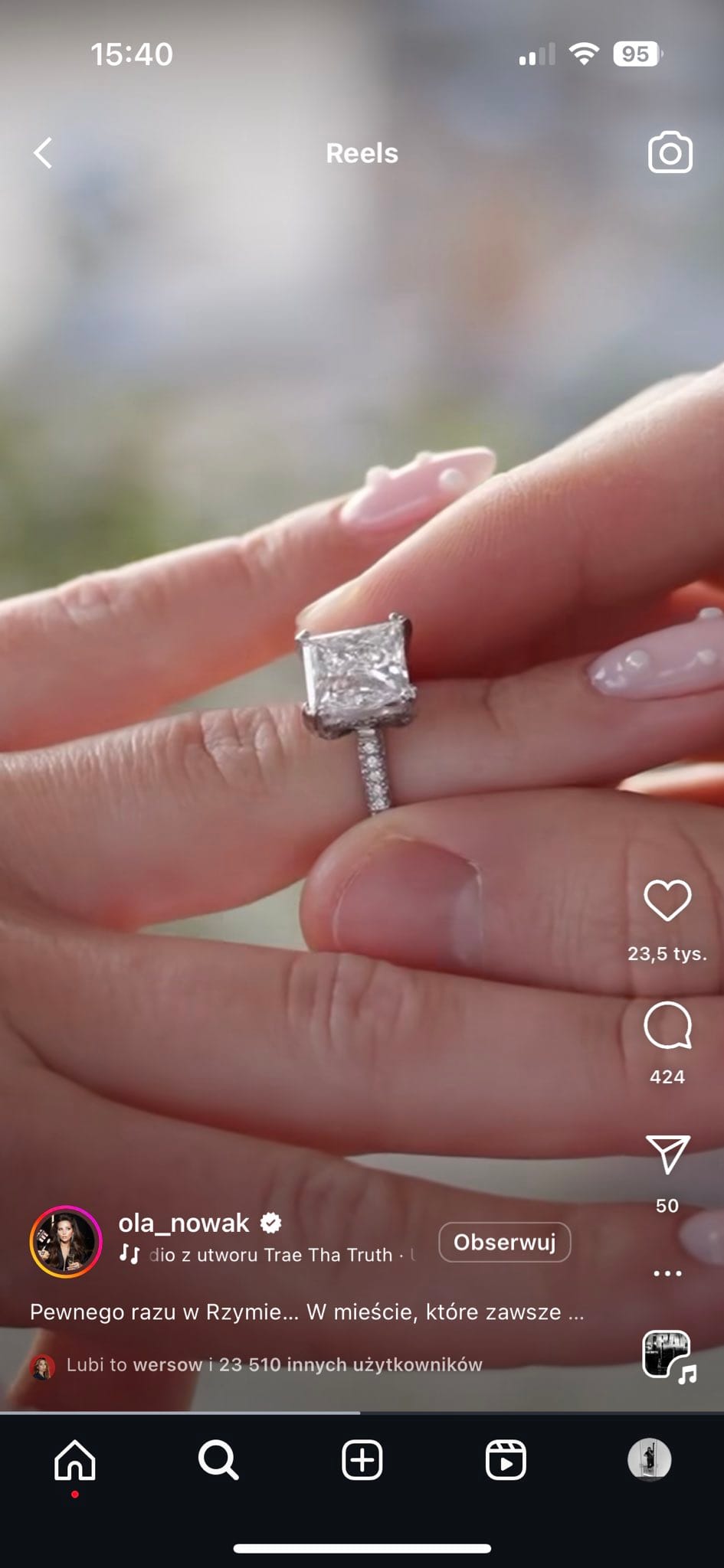724x1568 pixels.
Task: View users who liked this reel
Action: coord(274,1364)
